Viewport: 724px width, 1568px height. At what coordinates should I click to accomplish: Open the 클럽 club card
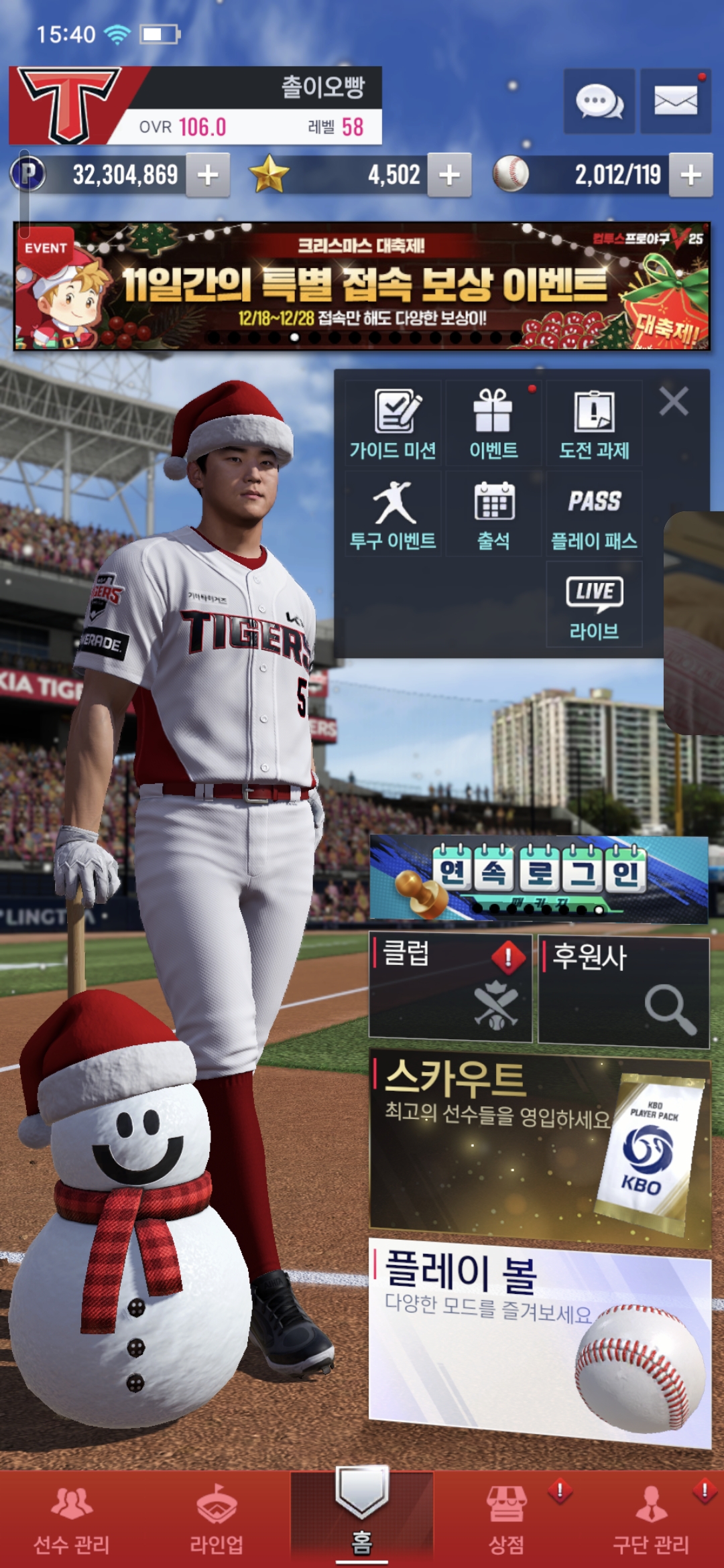pos(450,988)
